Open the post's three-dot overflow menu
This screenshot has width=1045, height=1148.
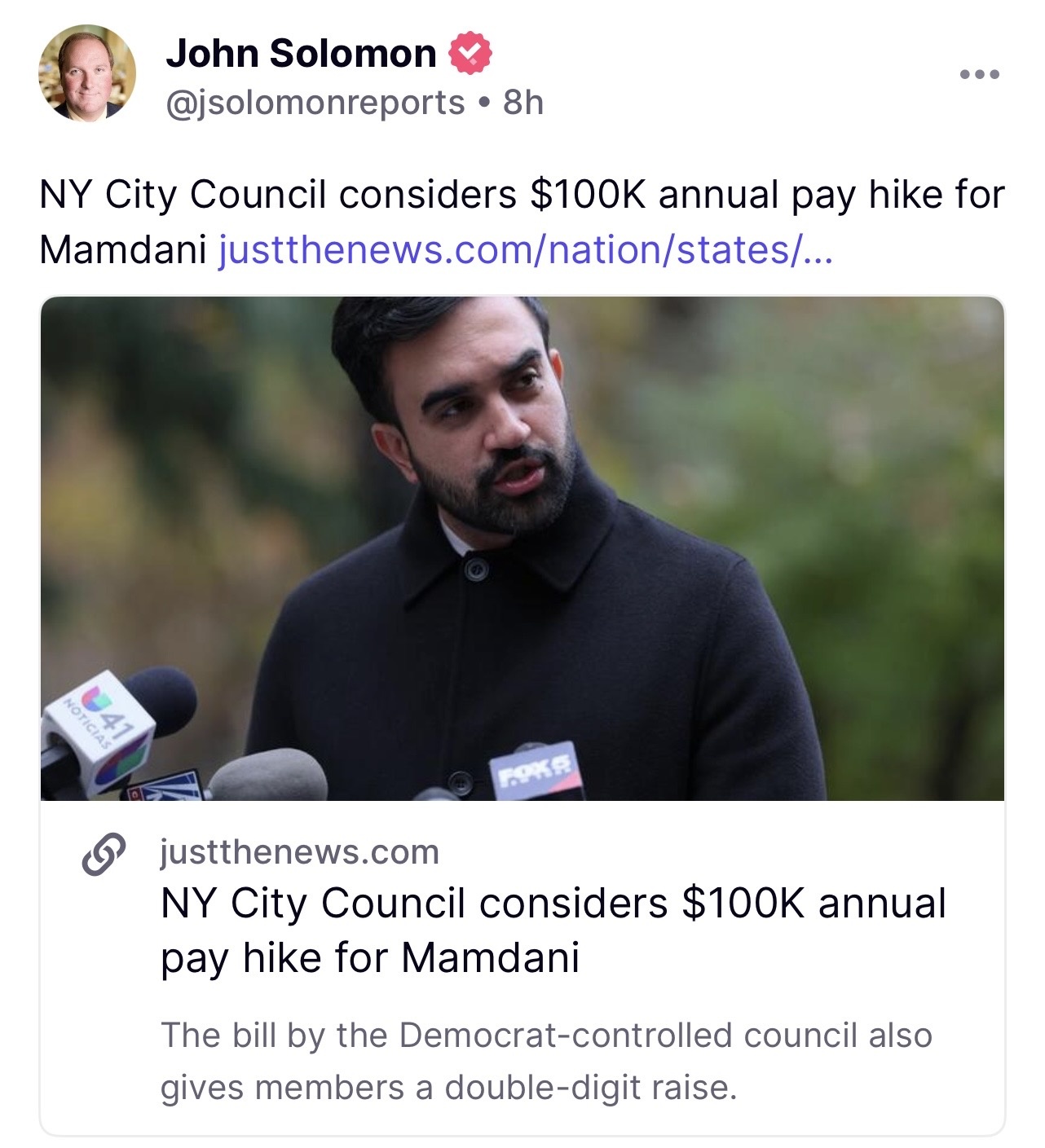979,75
